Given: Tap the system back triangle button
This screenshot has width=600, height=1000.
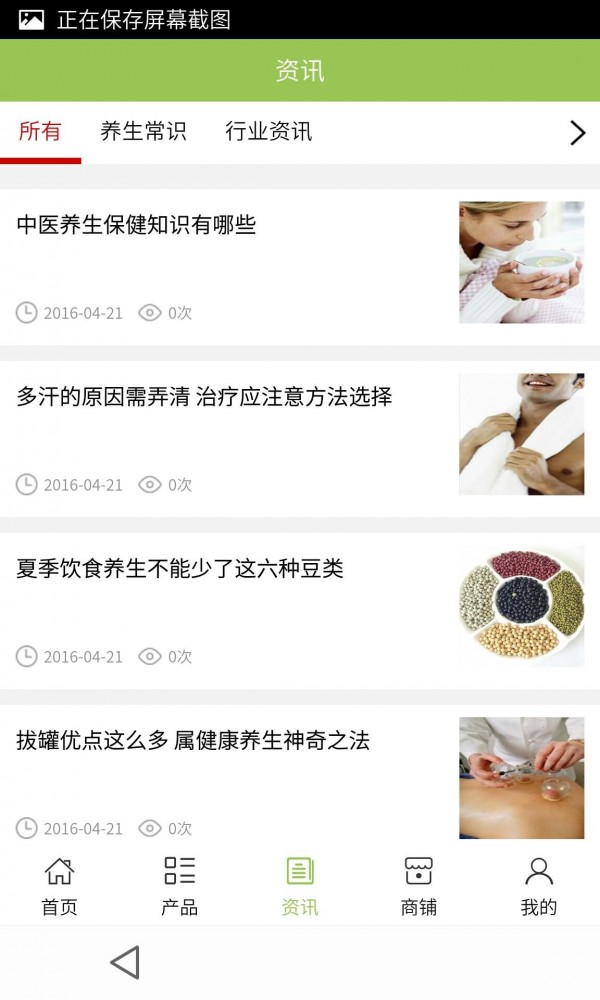Looking at the screenshot, I should click(125, 962).
